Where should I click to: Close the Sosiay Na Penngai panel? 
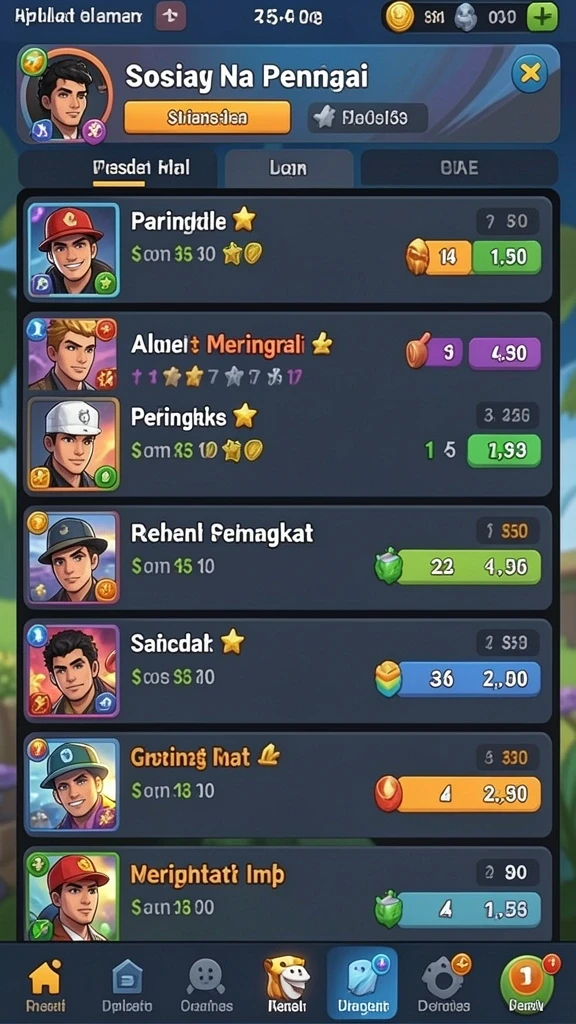tap(529, 74)
